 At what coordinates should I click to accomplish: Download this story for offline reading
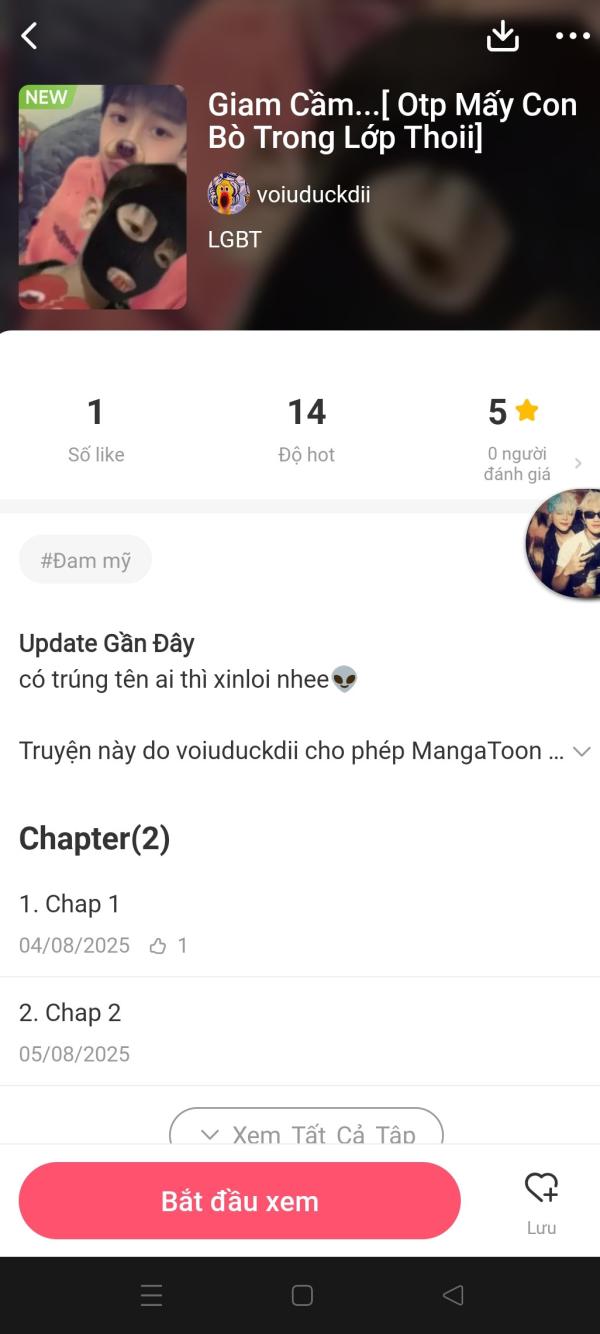tap(502, 36)
